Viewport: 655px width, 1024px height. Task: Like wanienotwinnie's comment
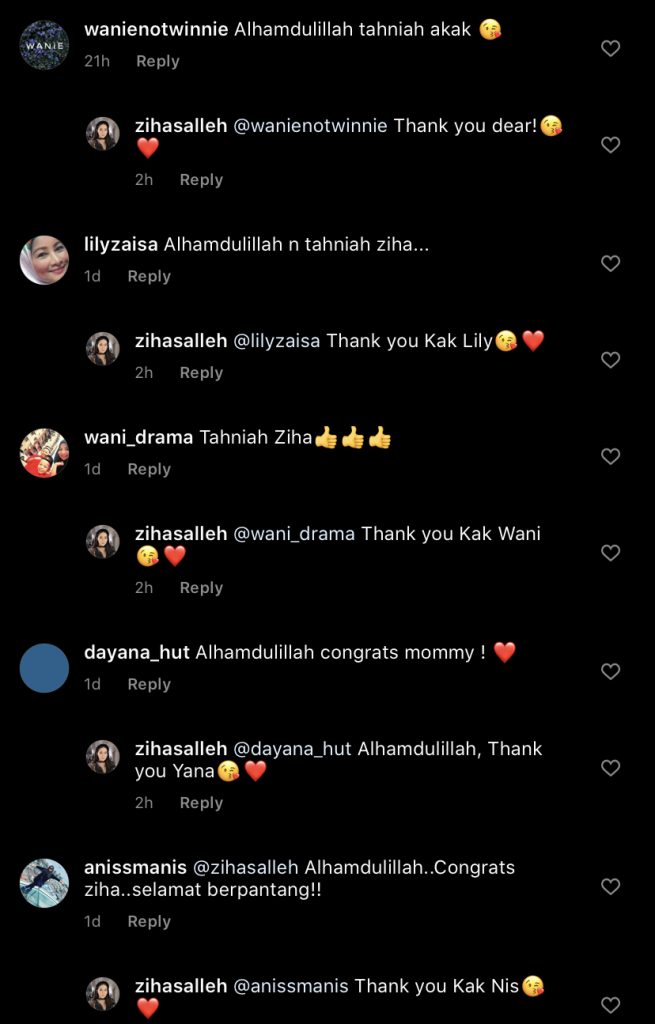tap(610, 48)
